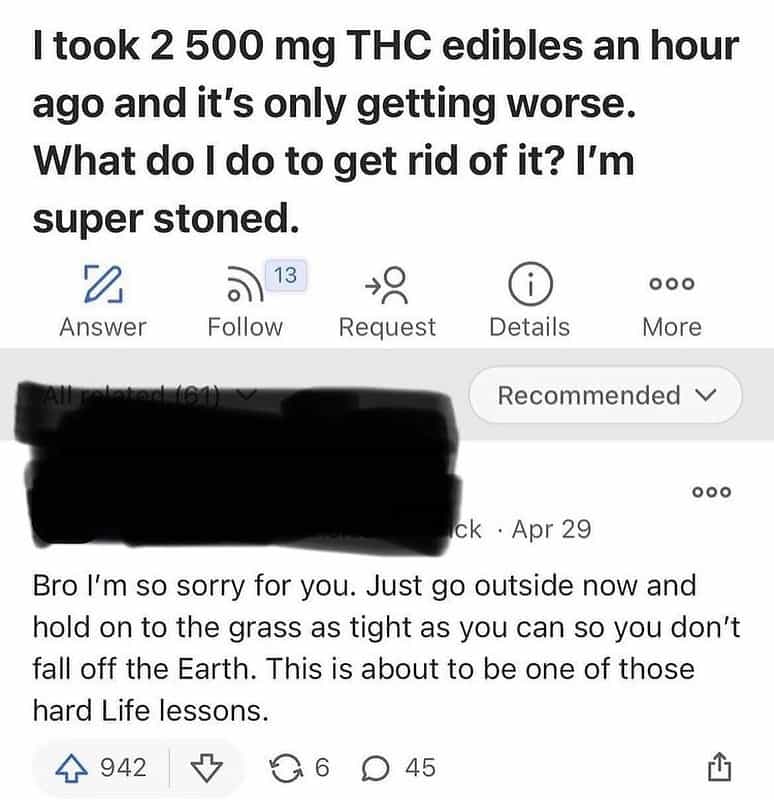Downvote the 'hold on to the grass' answer

206,768
